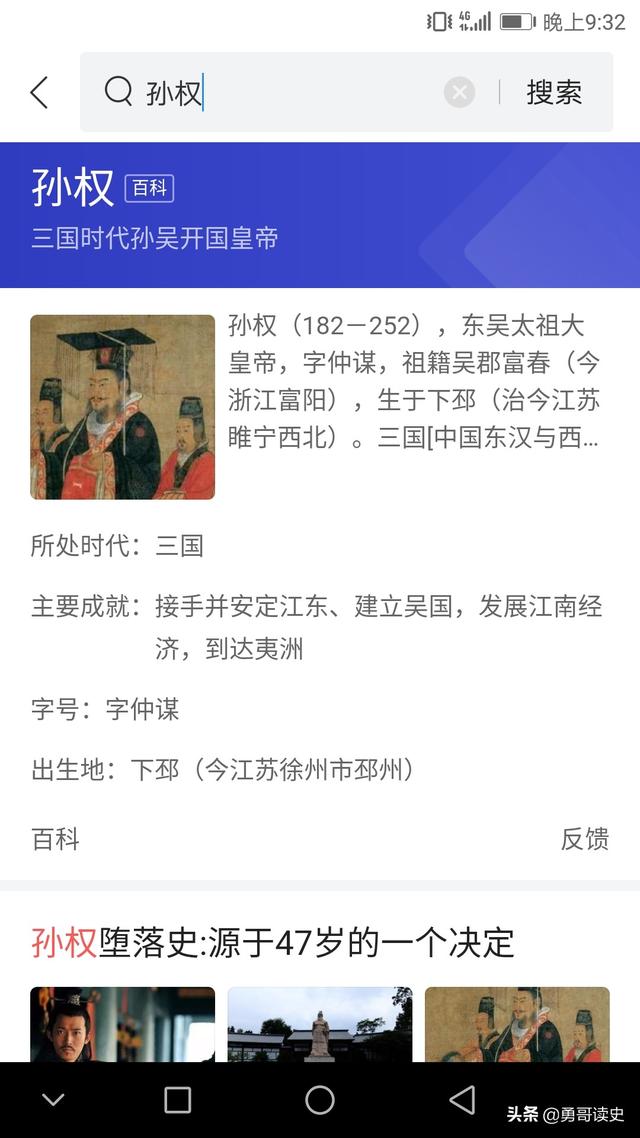This screenshot has width=640, height=1138.
Task: Tap the 搜索 button
Action: [x=554, y=93]
